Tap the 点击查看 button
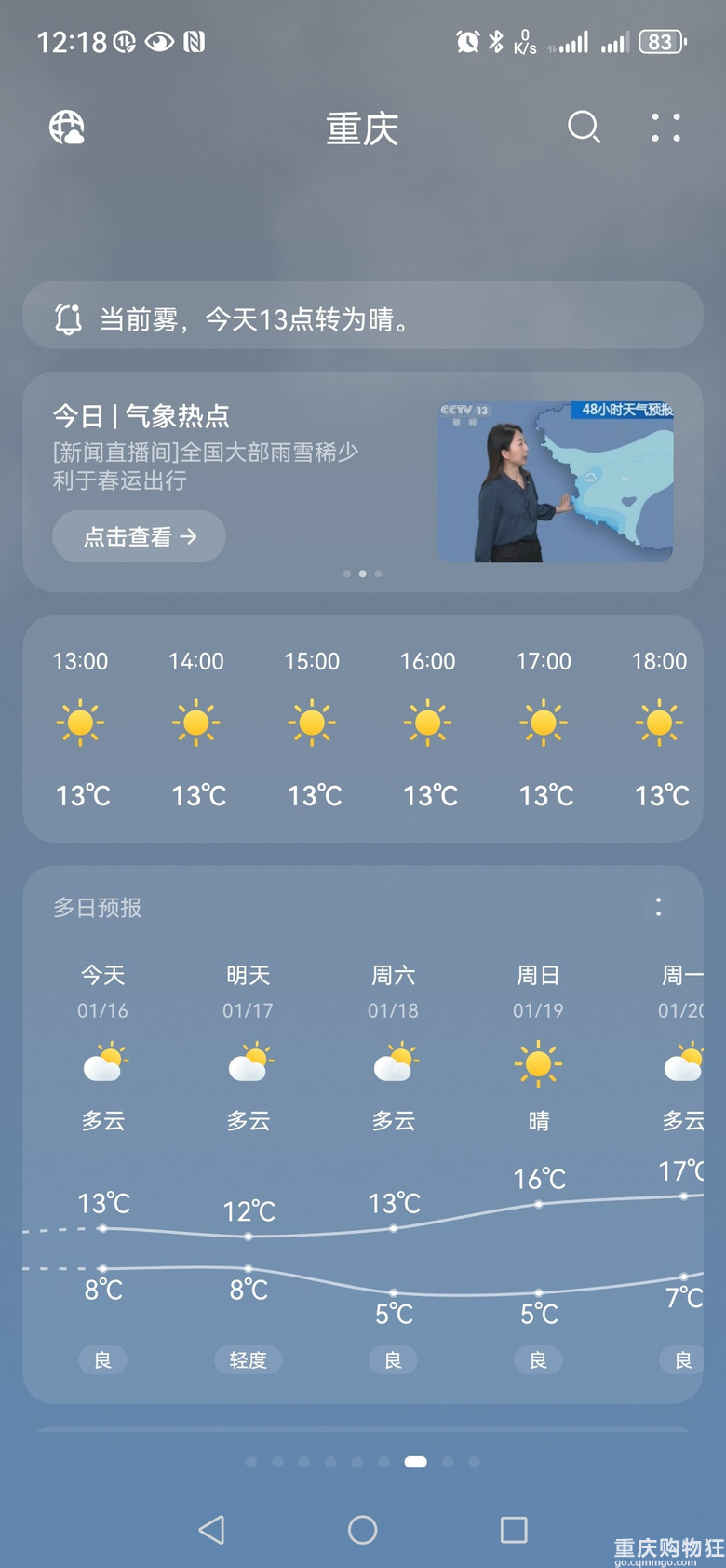Image resolution: width=726 pixels, height=1568 pixels. click(x=139, y=536)
